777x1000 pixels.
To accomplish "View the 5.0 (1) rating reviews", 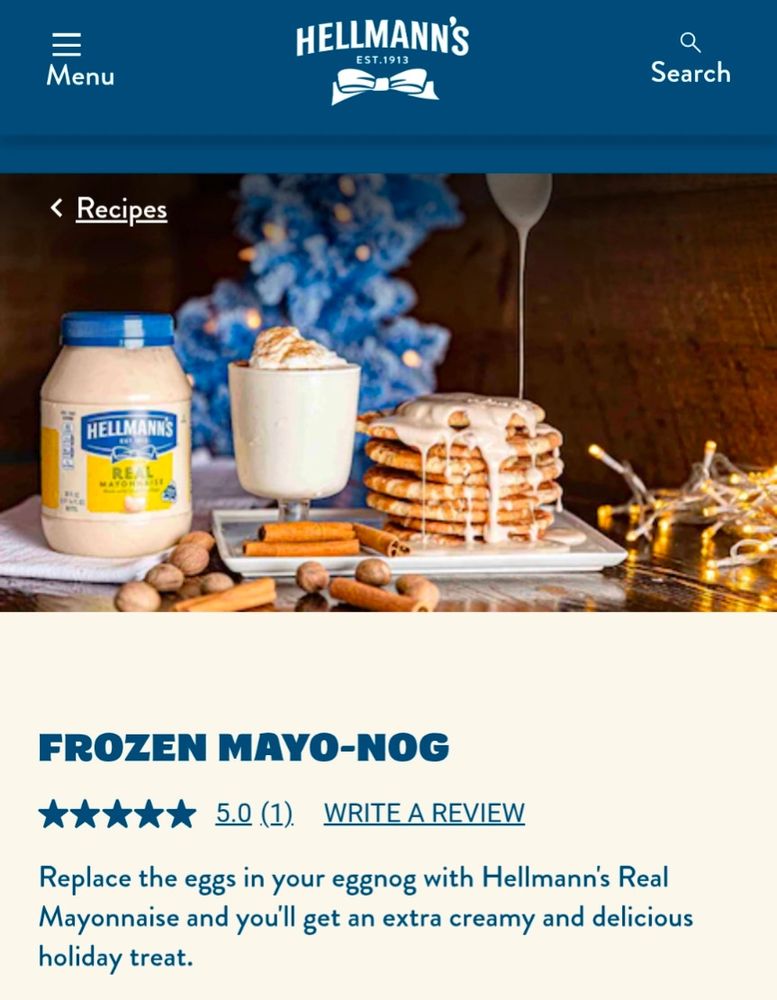I will [254, 813].
